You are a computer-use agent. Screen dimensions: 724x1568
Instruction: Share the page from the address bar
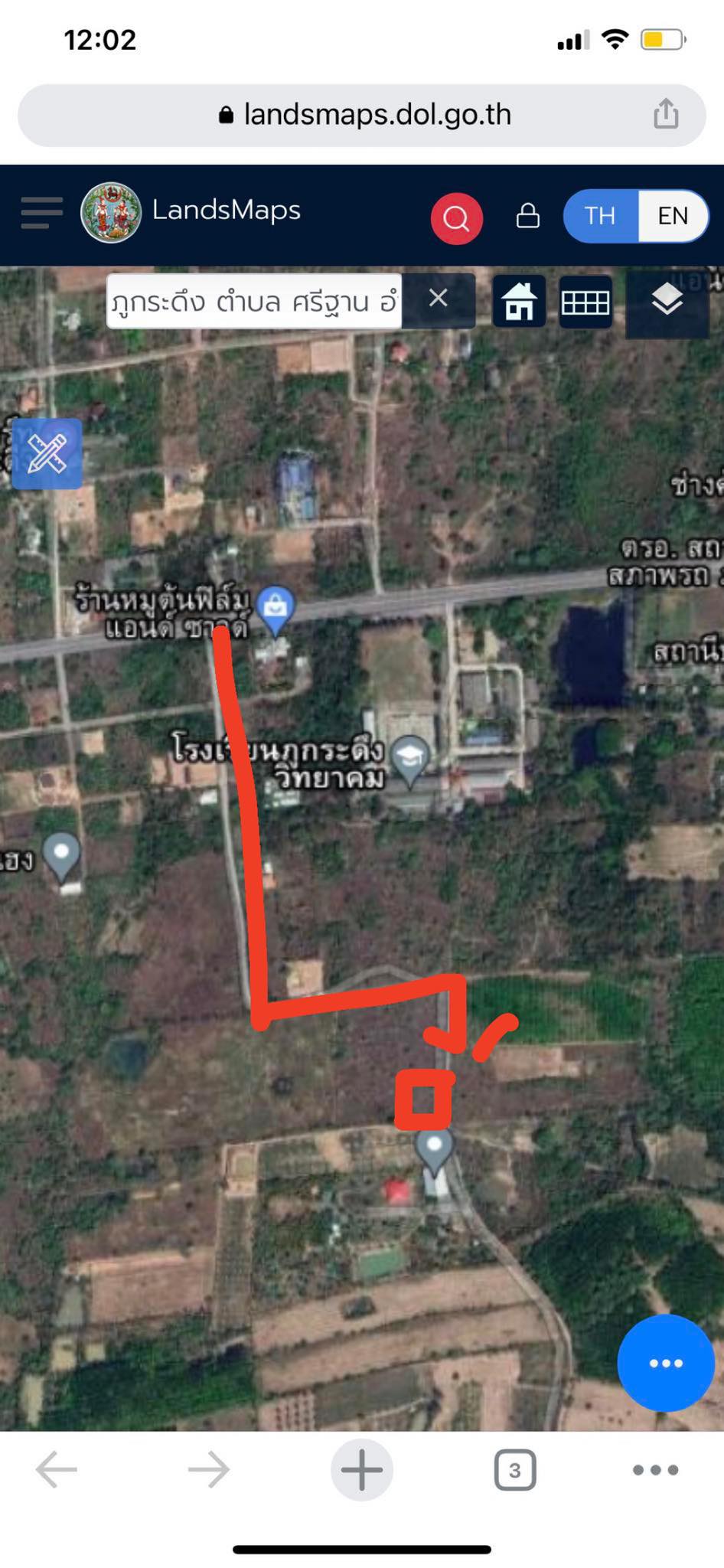(666, 114)
